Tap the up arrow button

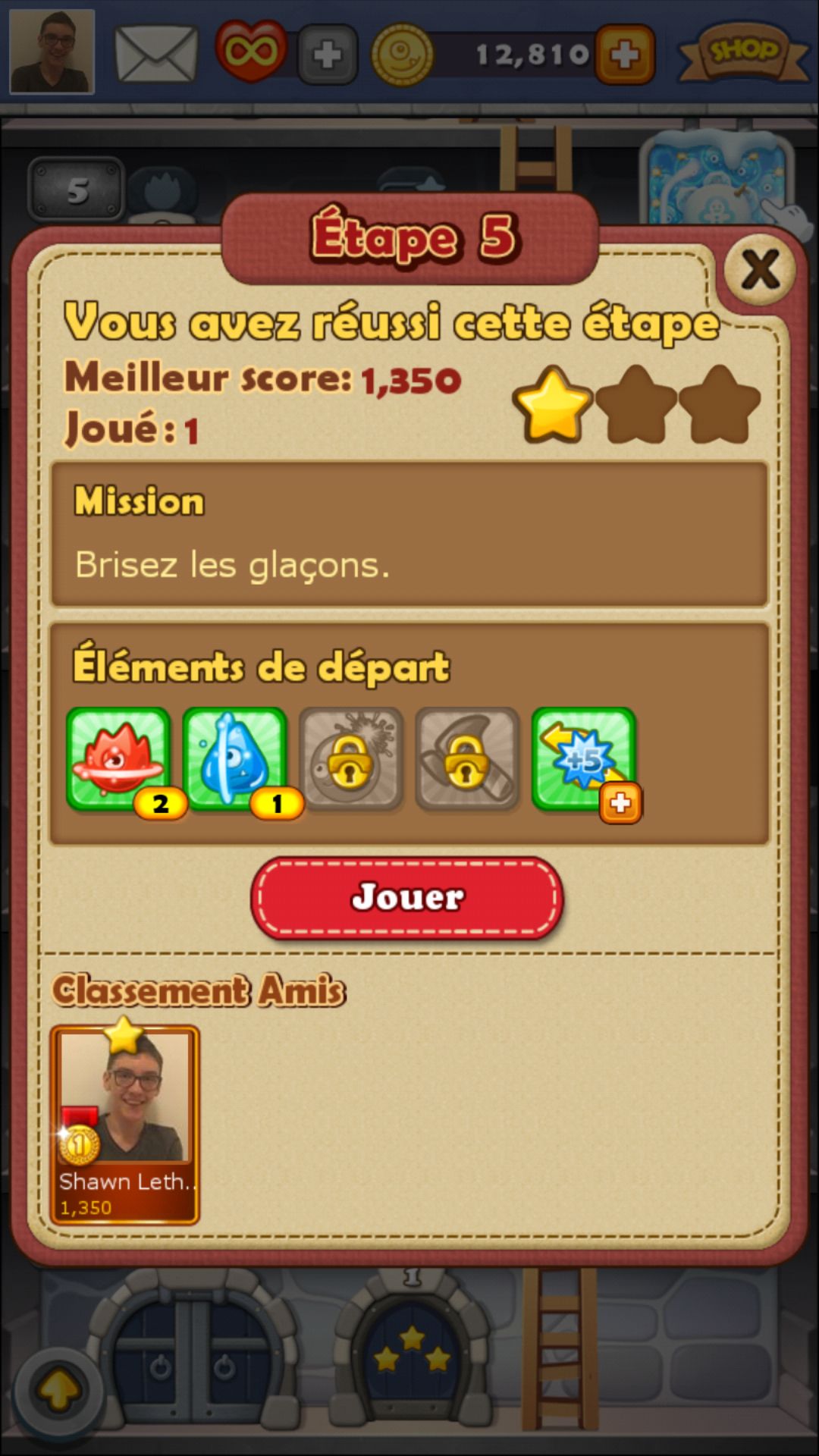tap(59, 1391)
